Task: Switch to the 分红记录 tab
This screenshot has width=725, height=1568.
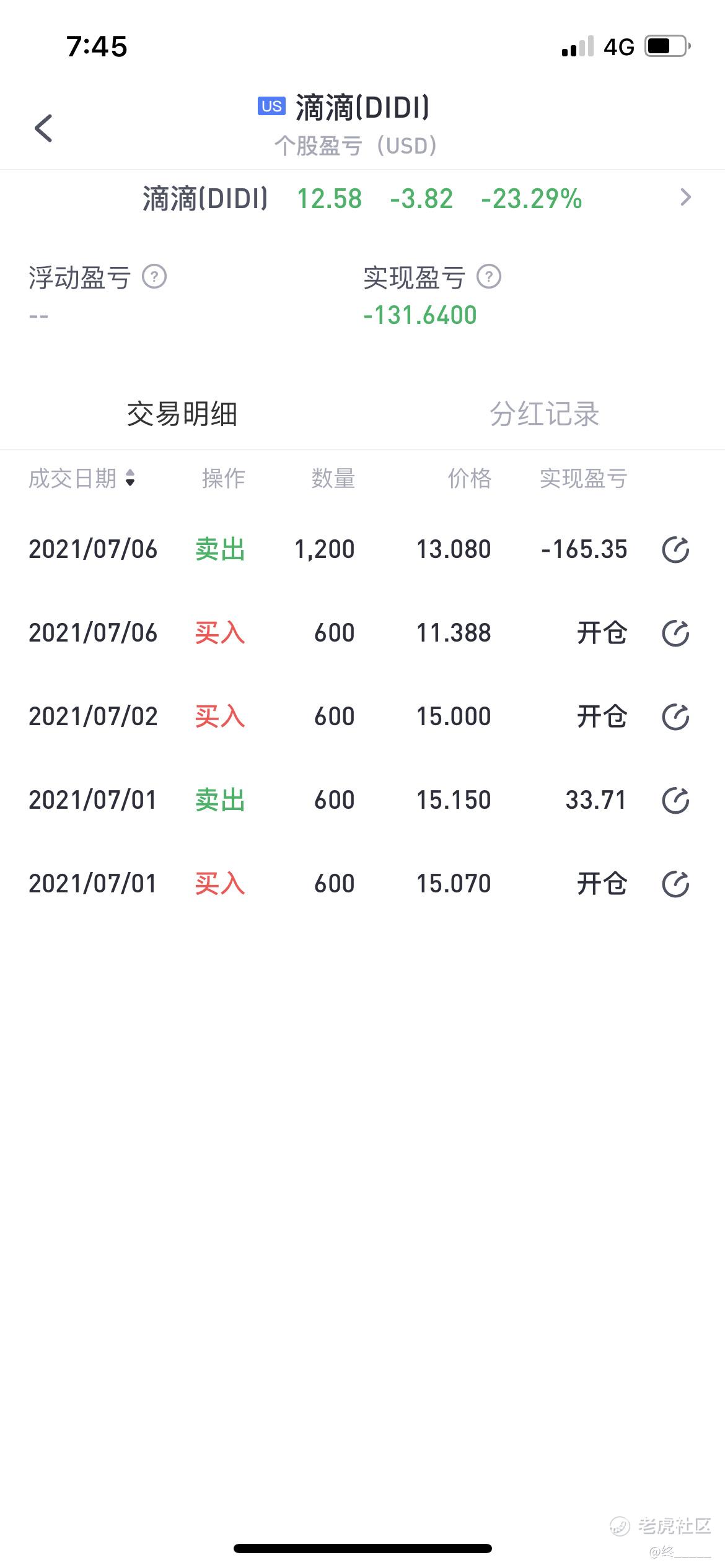Action: [x=544, y=414]
